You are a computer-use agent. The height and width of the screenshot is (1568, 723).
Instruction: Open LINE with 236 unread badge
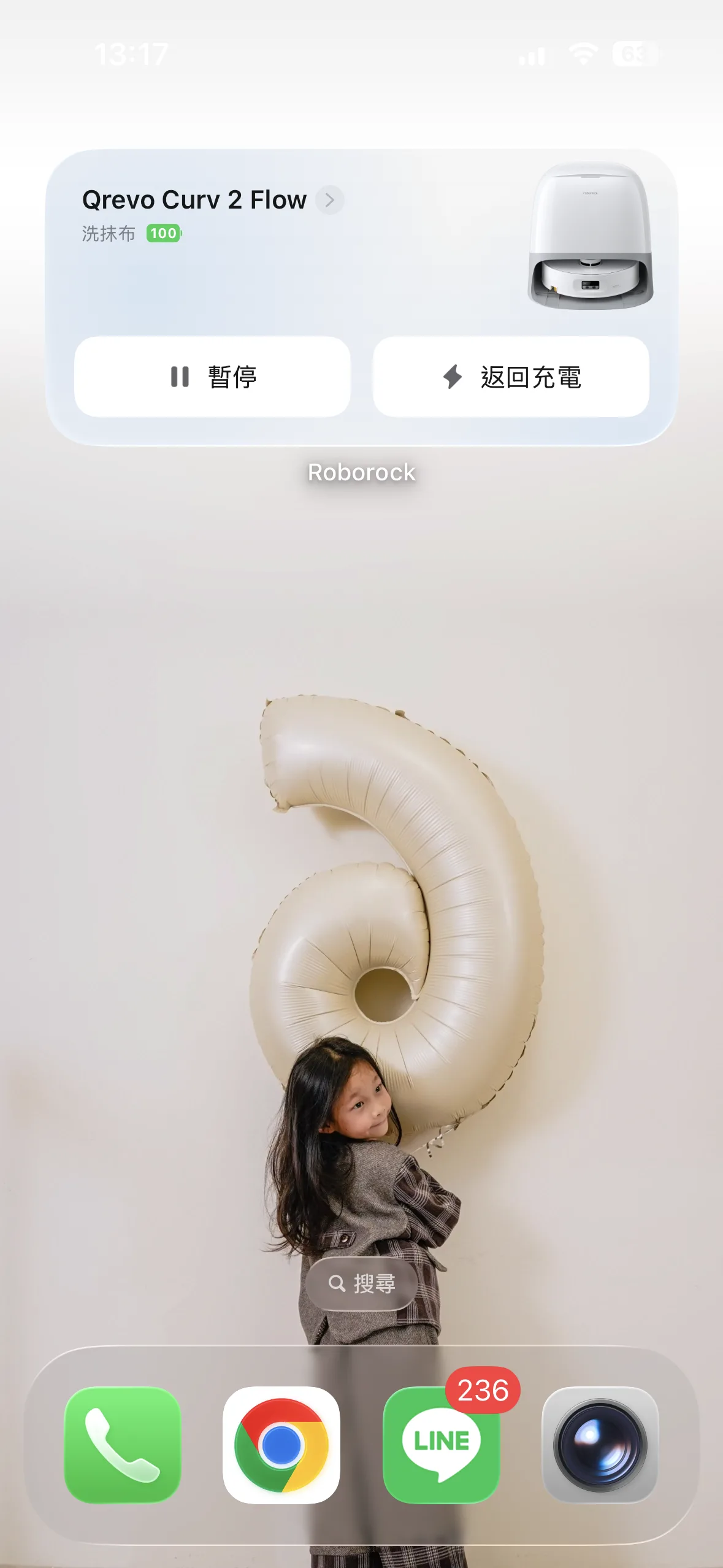[441, 1445]
